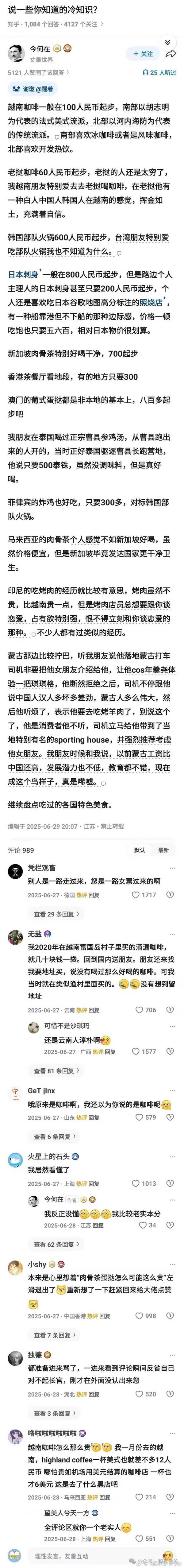The width and height of the screenshot is (184, 1568).
Task: Reply to GeT jInx's comment
Action: (94, 1117)
